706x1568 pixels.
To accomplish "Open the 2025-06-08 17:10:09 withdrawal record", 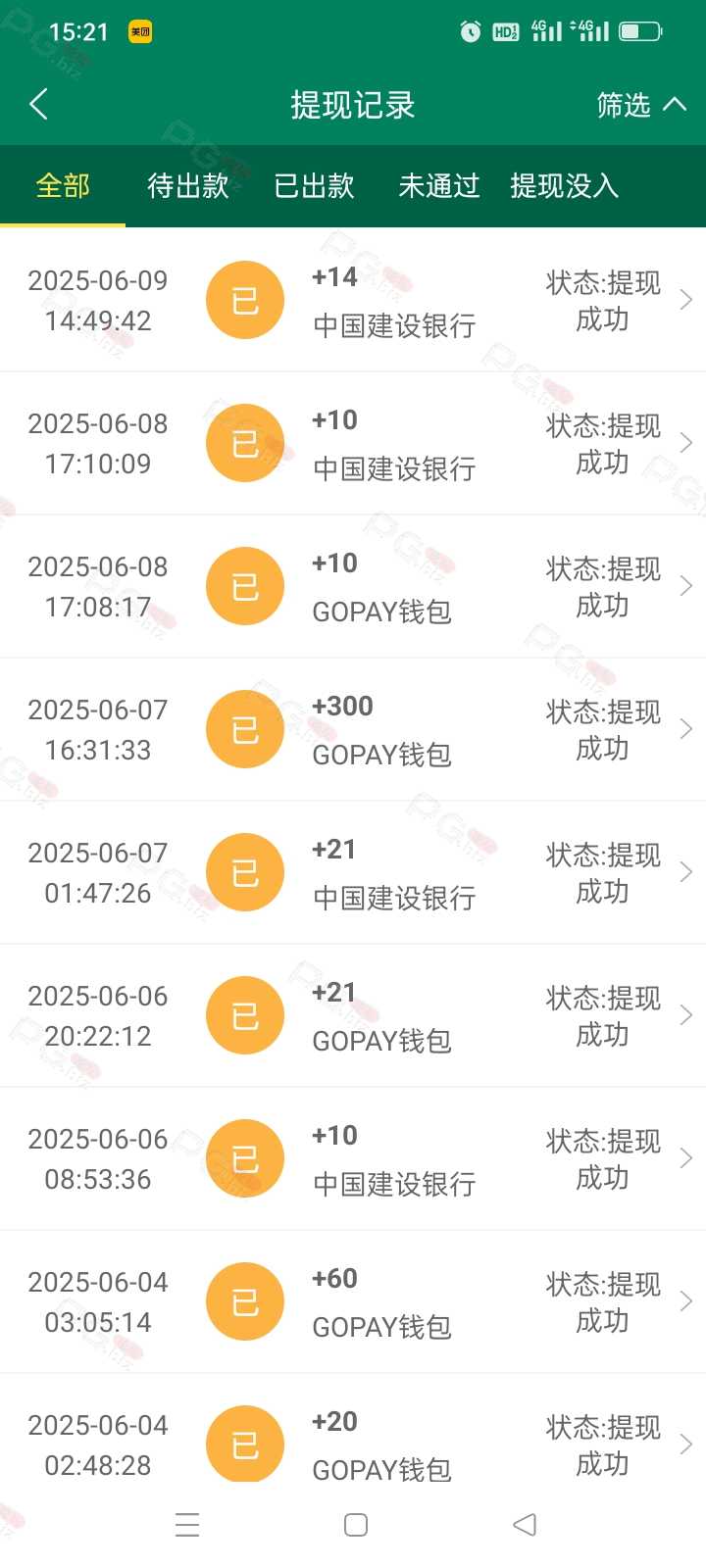I will 353,443.
